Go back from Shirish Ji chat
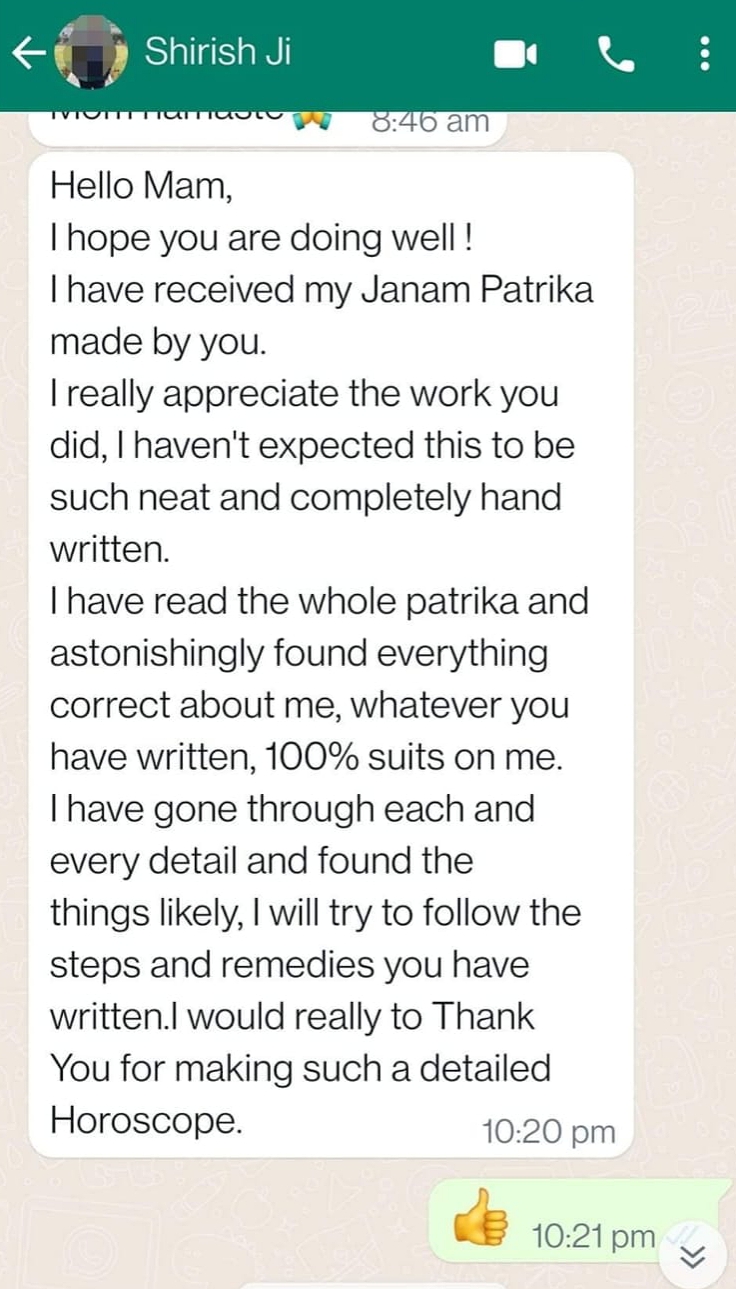The width and height of the screenshot is (736, 1289). click(28, 54)
